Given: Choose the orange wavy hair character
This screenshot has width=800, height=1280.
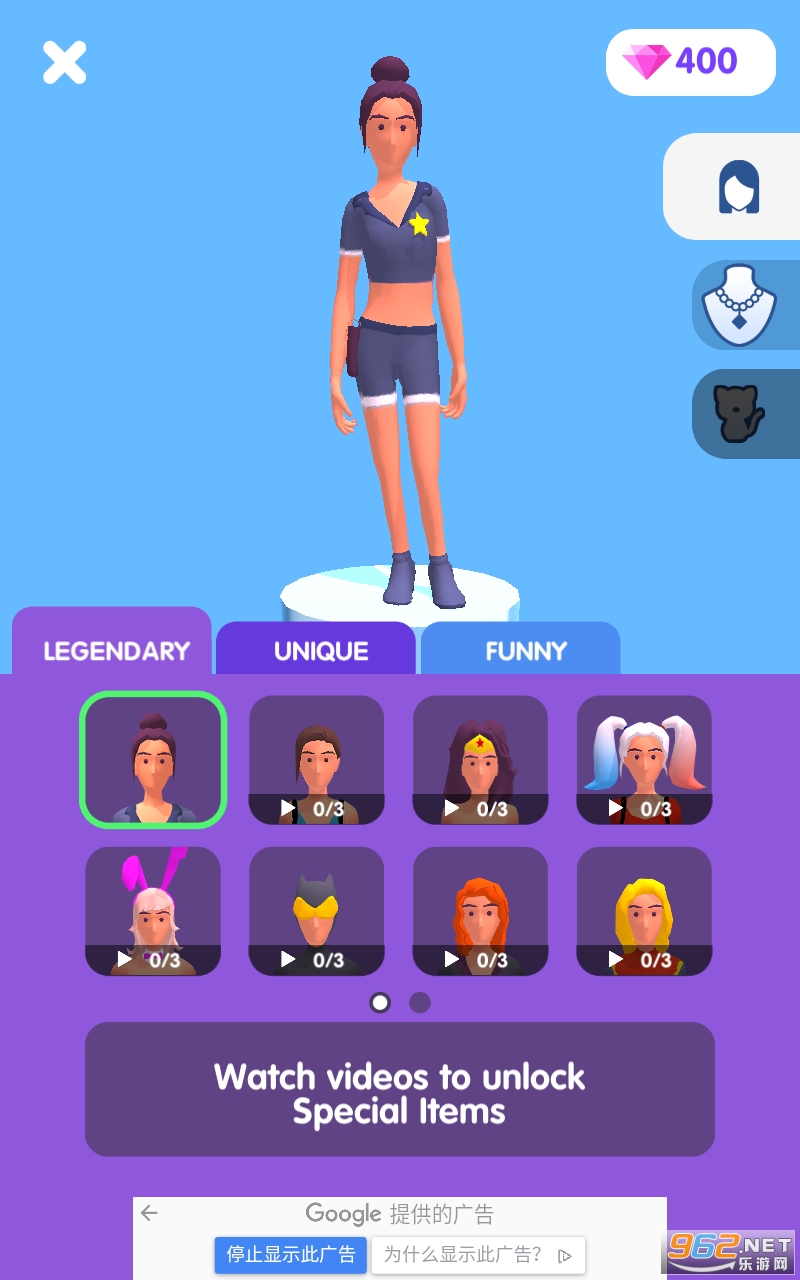Looking at the screenshot, I should coord(480,911).
